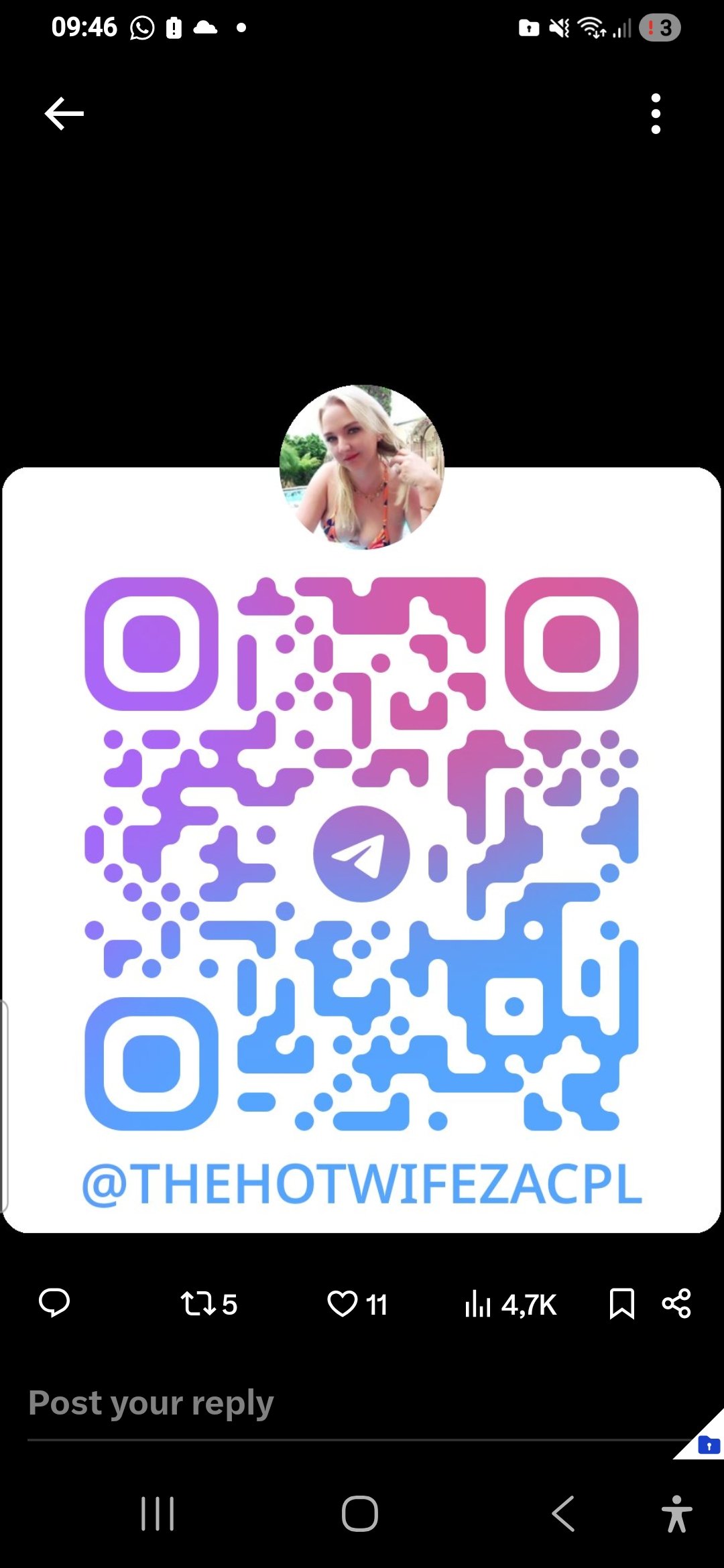This screenshot has width=724, height=1568.
Task: Like this post with the heart
Action: (343, 1304)
